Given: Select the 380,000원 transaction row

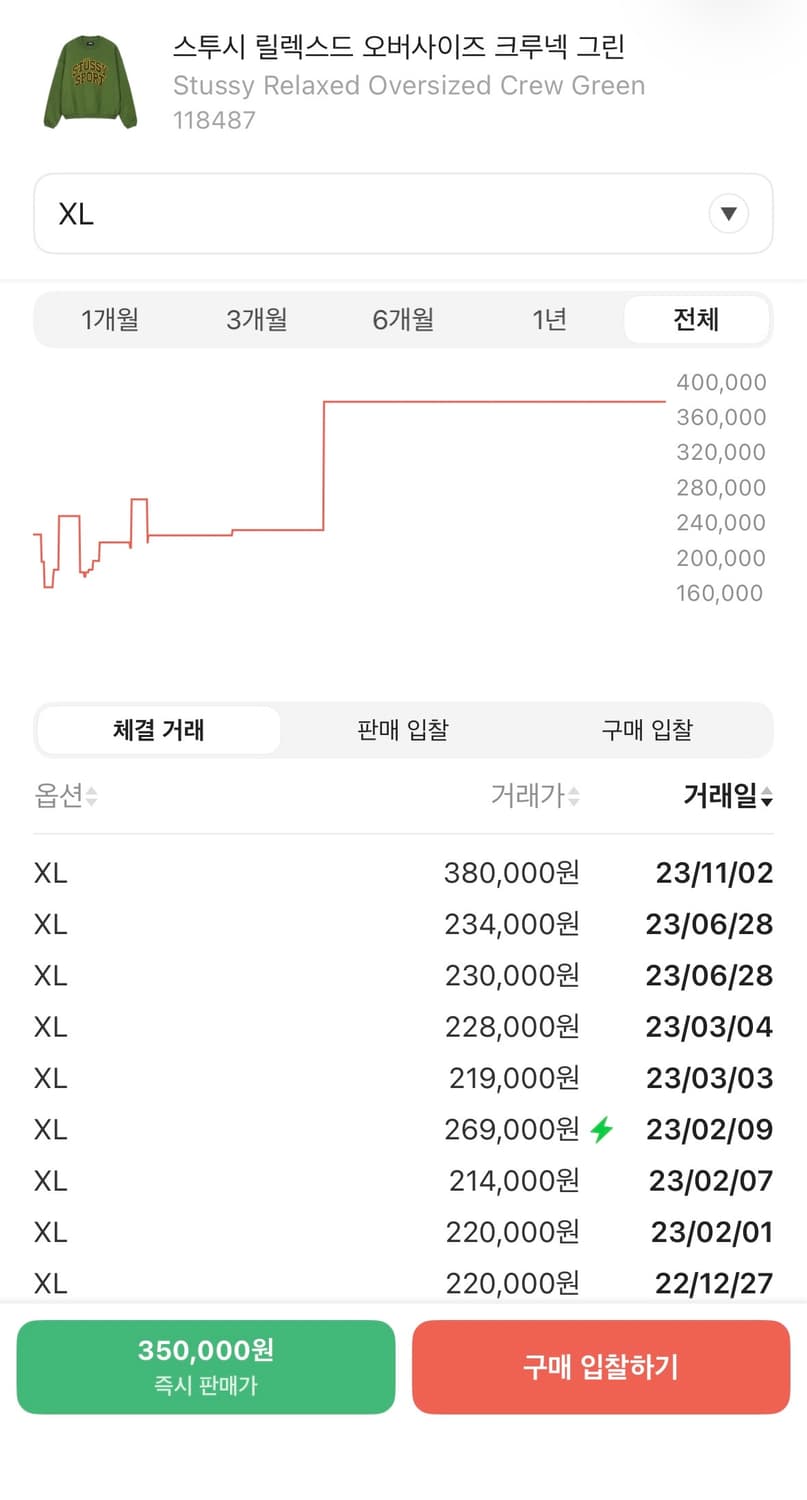Looking at the screenshot, I should coord(403,872).
